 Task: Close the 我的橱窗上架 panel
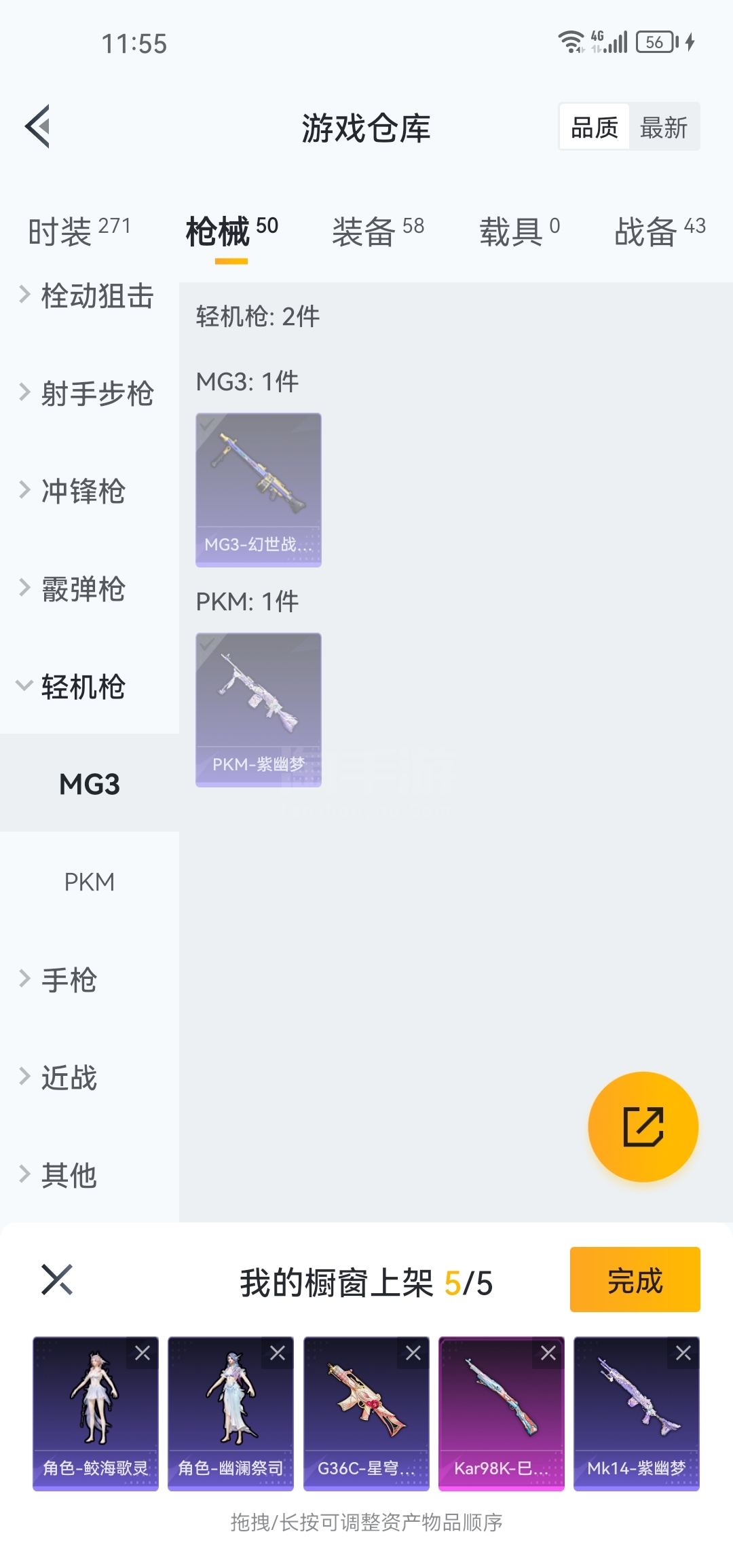coord(57,1280)
